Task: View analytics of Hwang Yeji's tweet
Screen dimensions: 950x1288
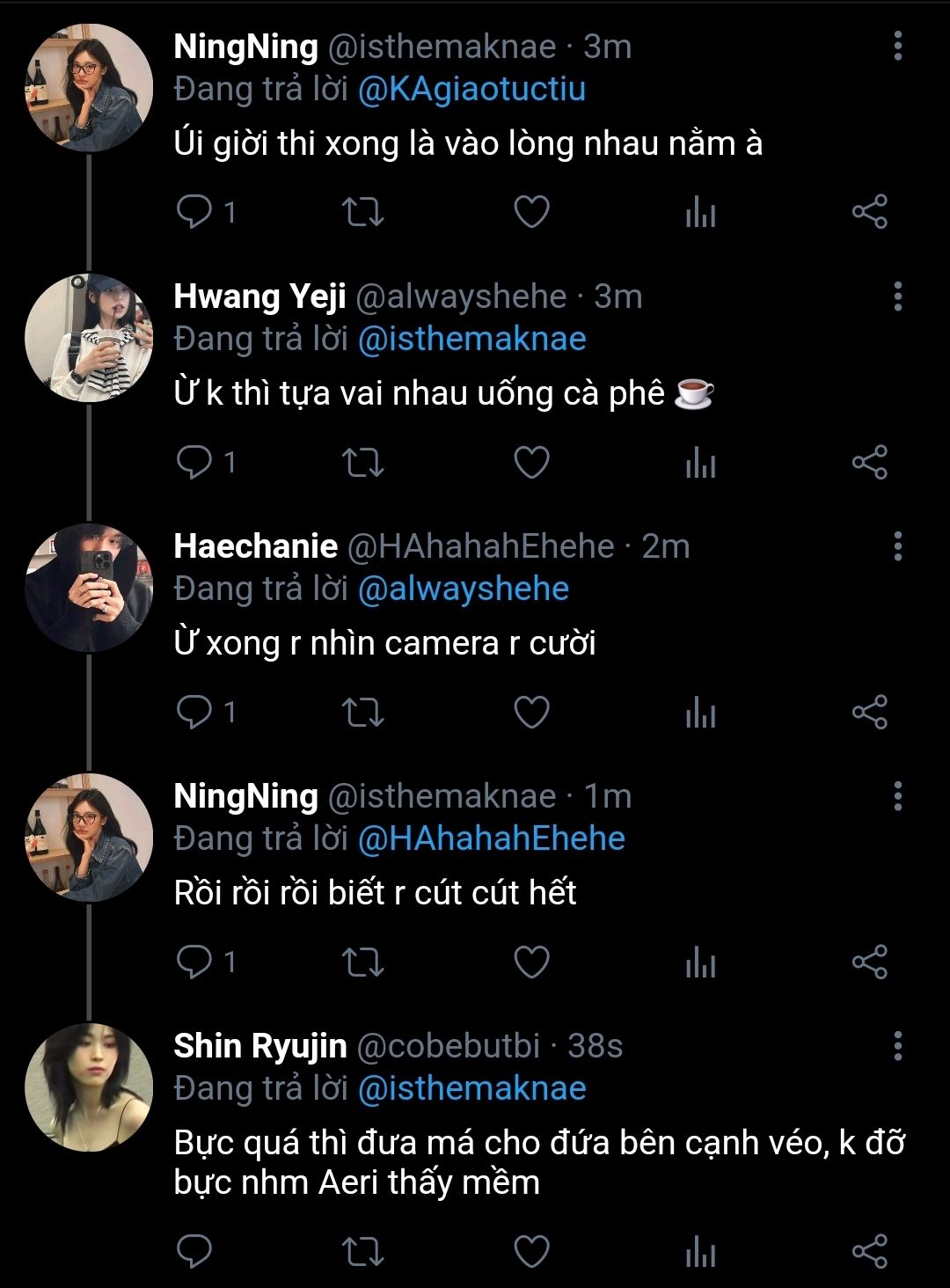Action: [x=700, y=462]
